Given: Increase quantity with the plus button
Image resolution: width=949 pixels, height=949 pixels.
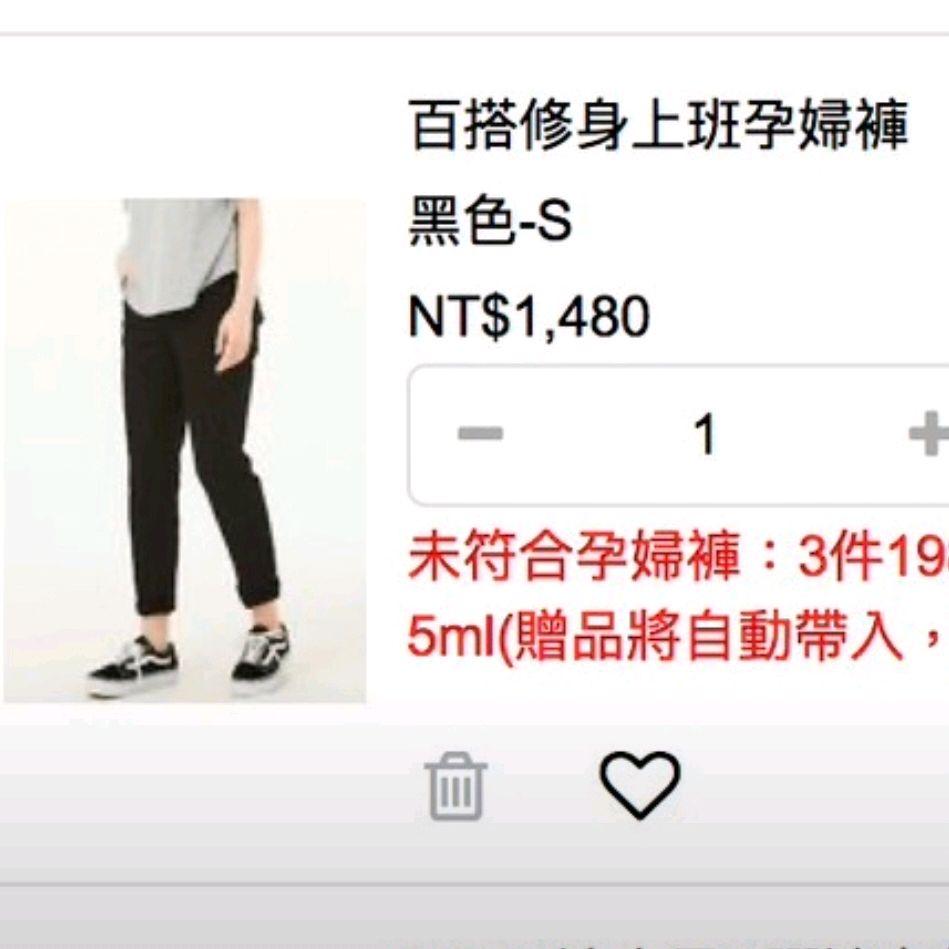Looking at the screenshot, I should (x=928, y=434).
